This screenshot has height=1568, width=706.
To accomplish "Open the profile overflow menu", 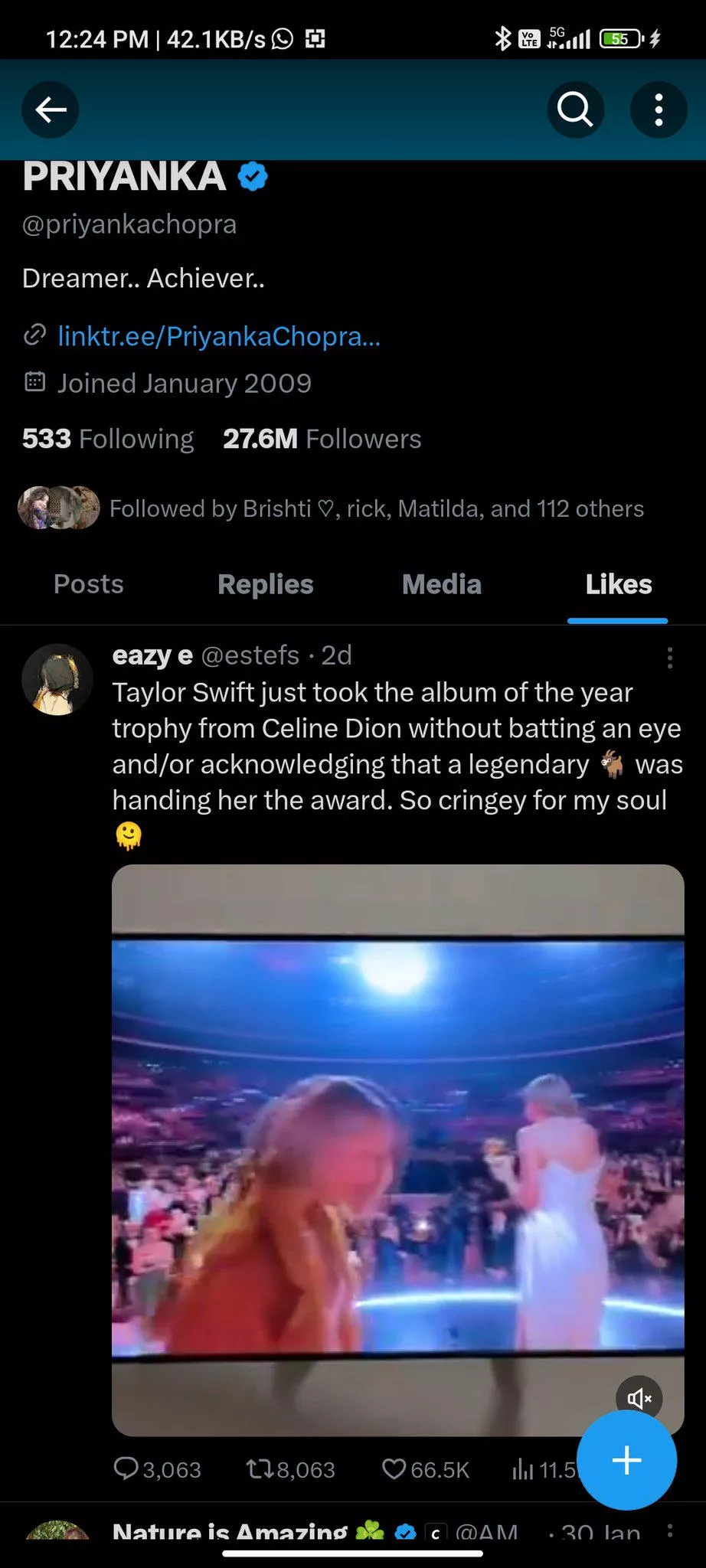I will click(x=658, y=110).
